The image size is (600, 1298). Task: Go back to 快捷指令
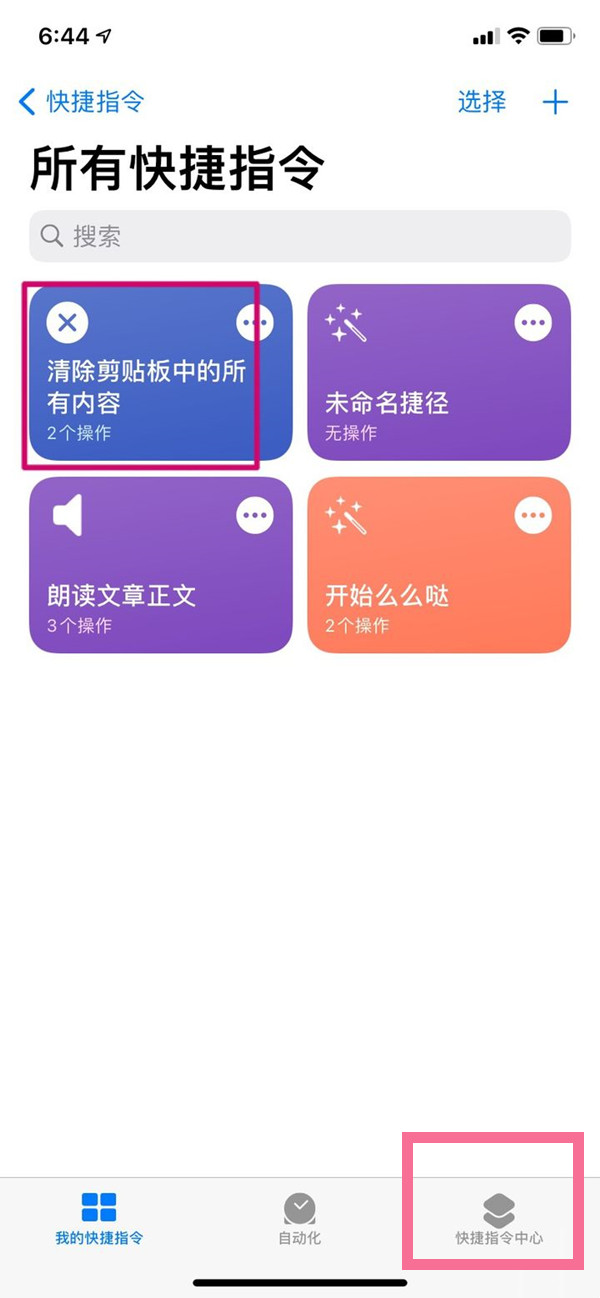pos(82,102)
